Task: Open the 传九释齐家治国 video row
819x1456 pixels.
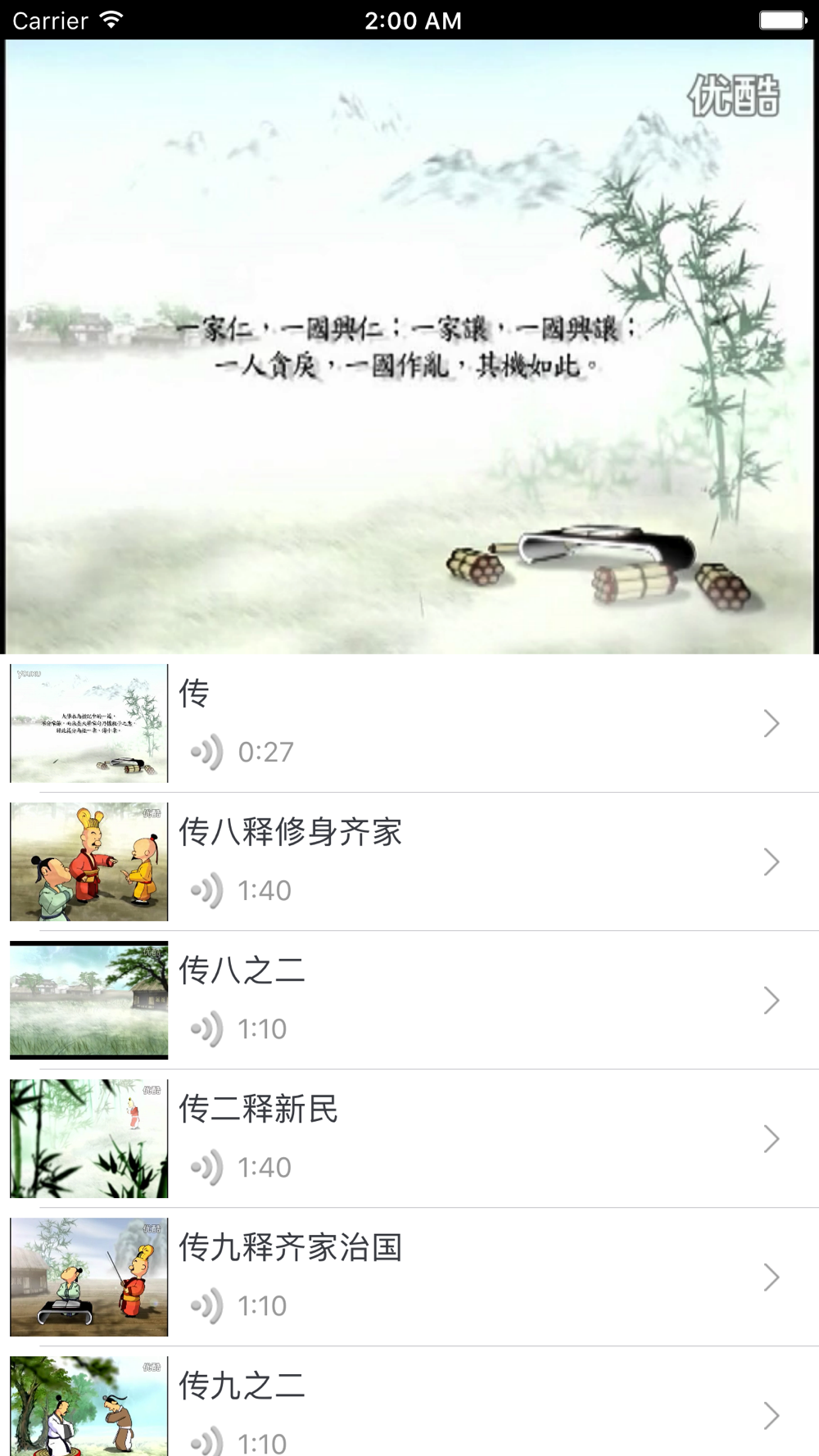Action: pyautogui.click(x=409, y=1277)
